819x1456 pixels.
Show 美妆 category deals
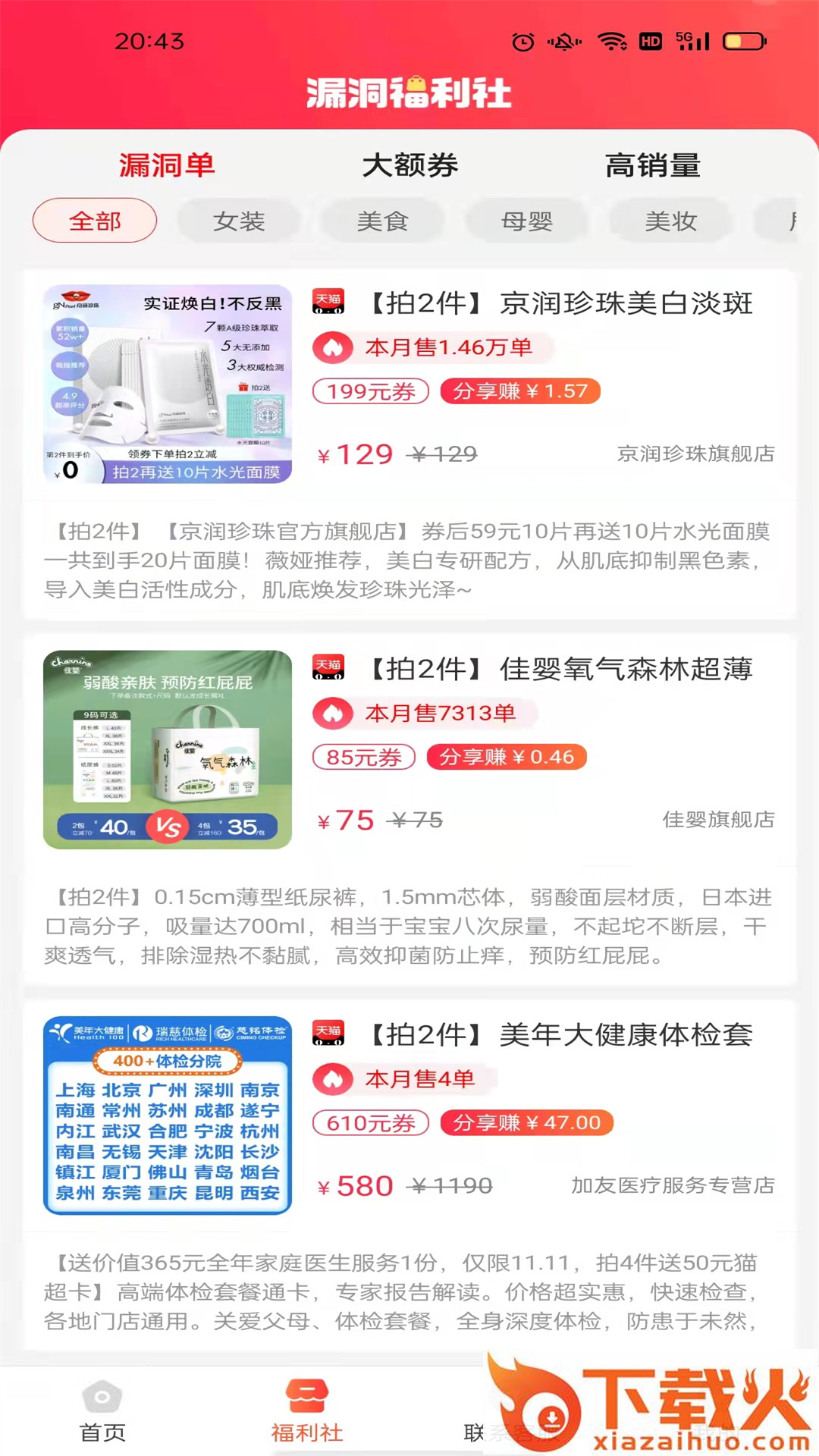671,221
